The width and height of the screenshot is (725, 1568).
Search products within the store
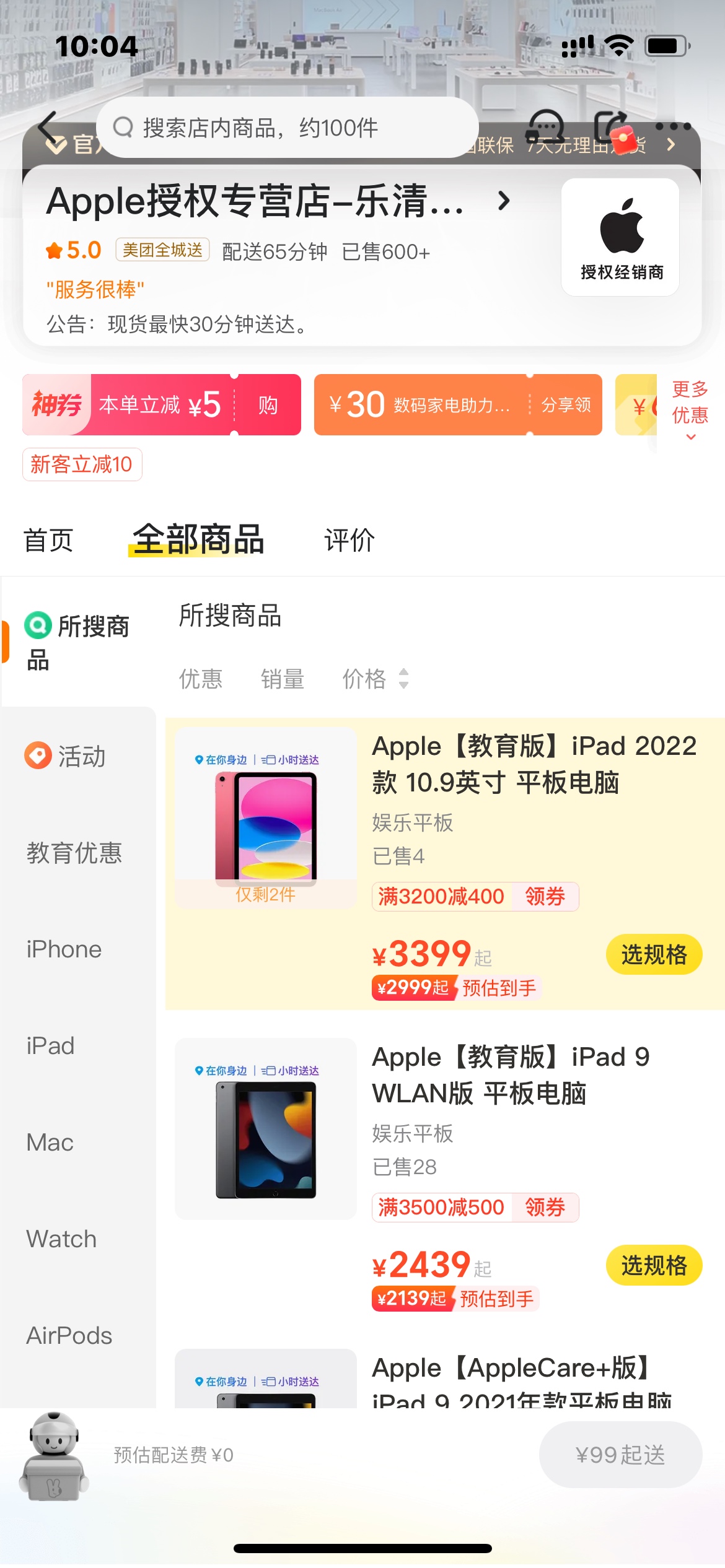[288, 128]
